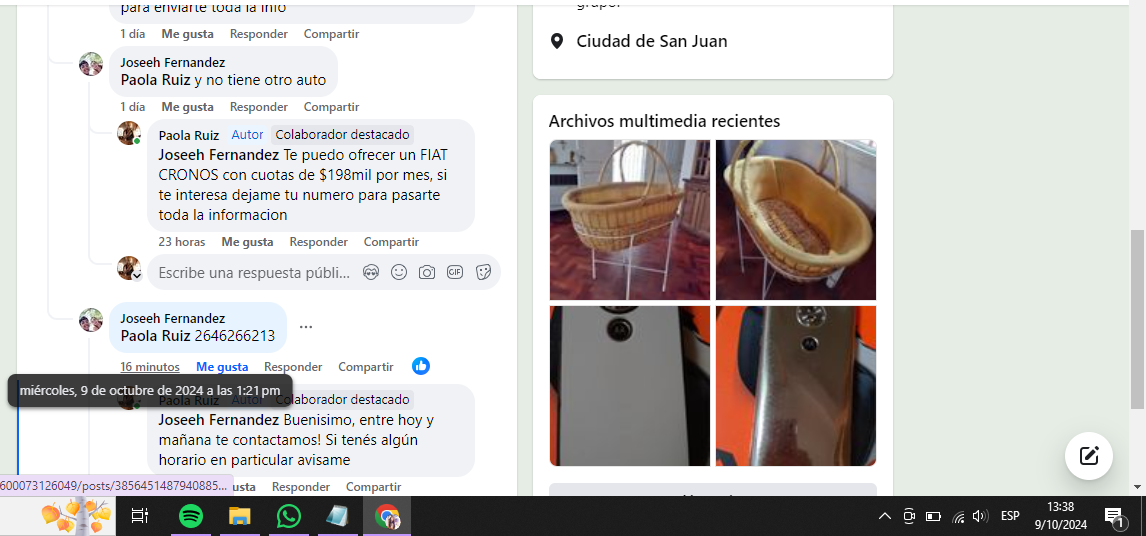Image resolution: width=1146 pixels, height=536 pixels.
Task: Share the 'no tiene otro auto' comment
Action: point(331,107)
